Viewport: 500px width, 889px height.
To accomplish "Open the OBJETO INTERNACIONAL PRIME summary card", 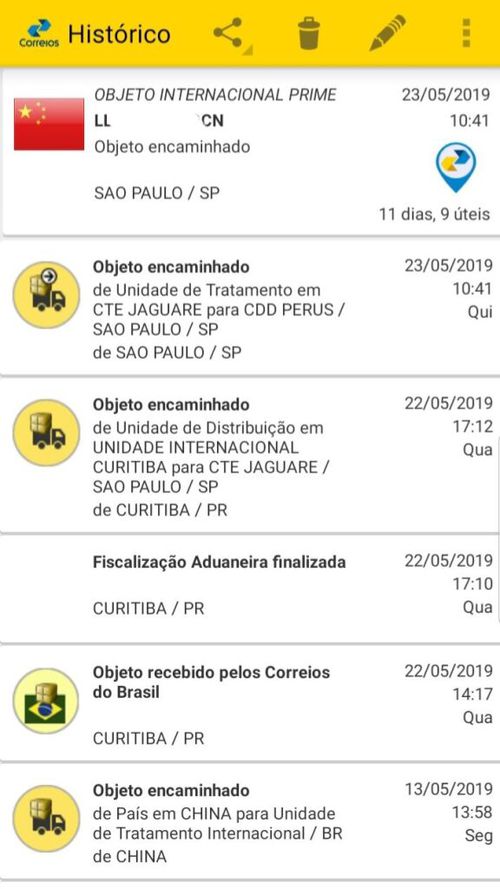I will (250, 152).
